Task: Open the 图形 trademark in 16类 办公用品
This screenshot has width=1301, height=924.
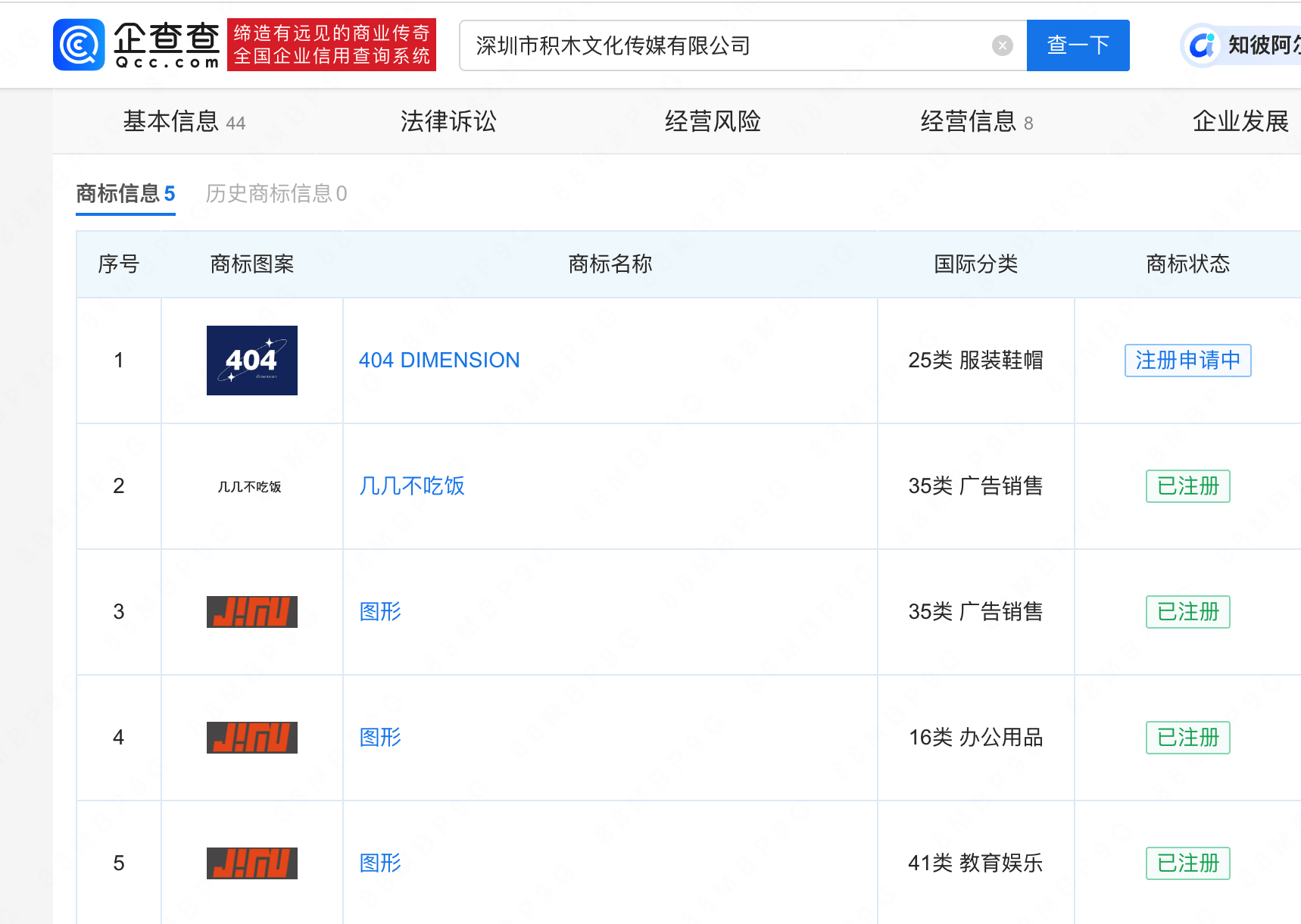Action: pyautogui.click(x=380, y=737)
